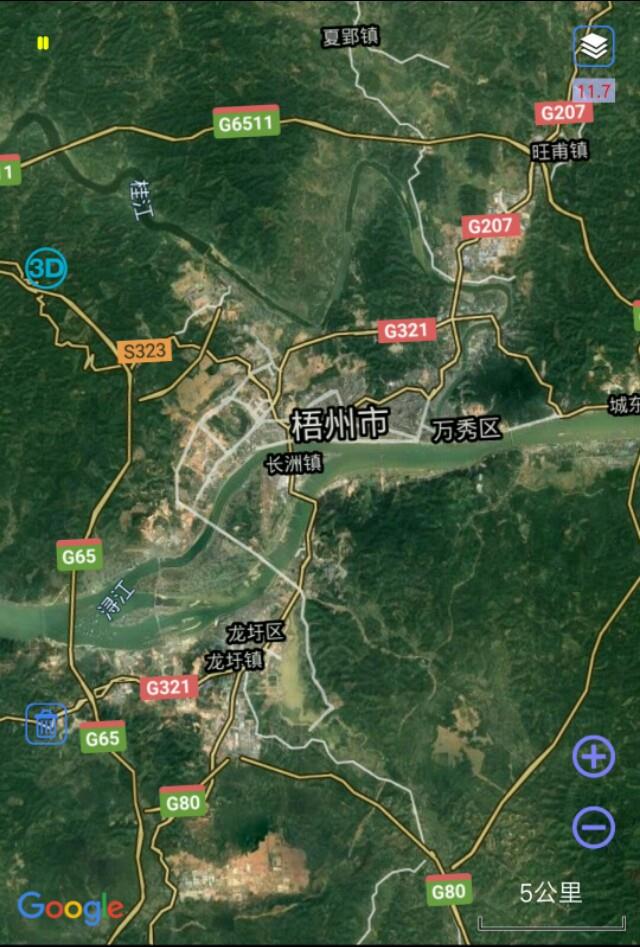The width and height of the screenshot is (640, 947).
Task: Tap the yellow pause icon
Action: [43, 43]
